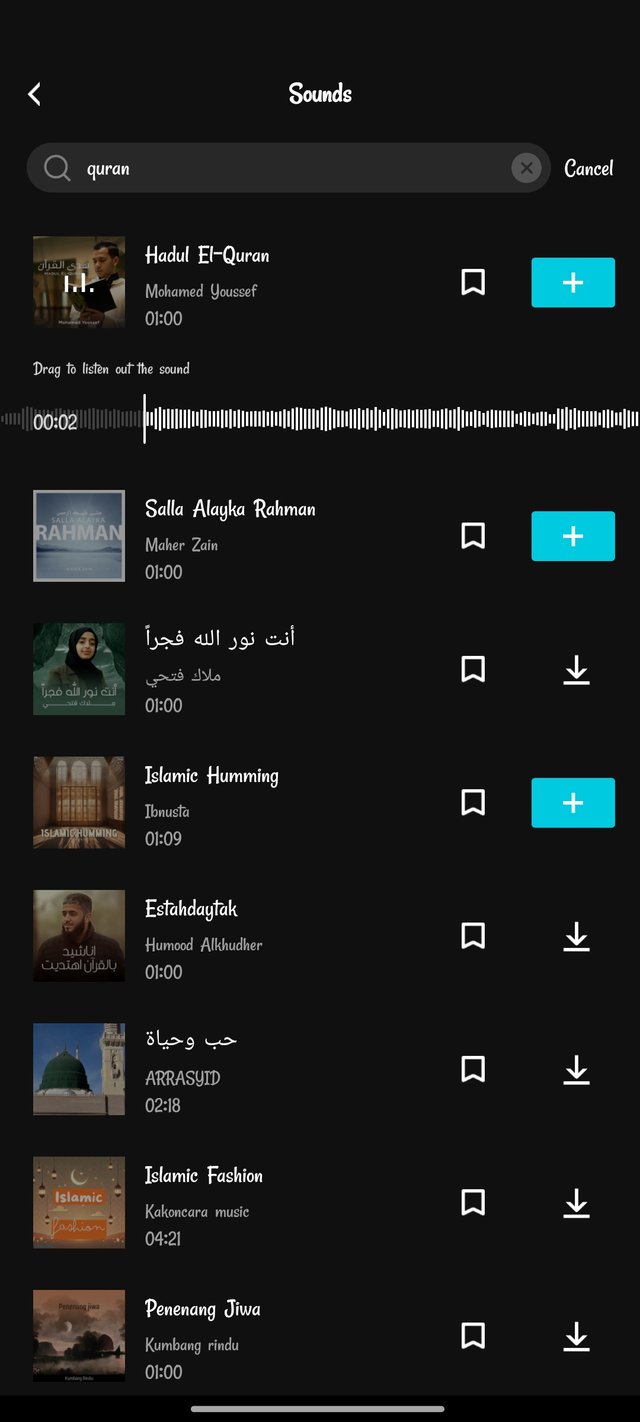The height and width of the screenshot is (1422, 640).
Task: Cancel the sound search
Action: pos(588,168)
